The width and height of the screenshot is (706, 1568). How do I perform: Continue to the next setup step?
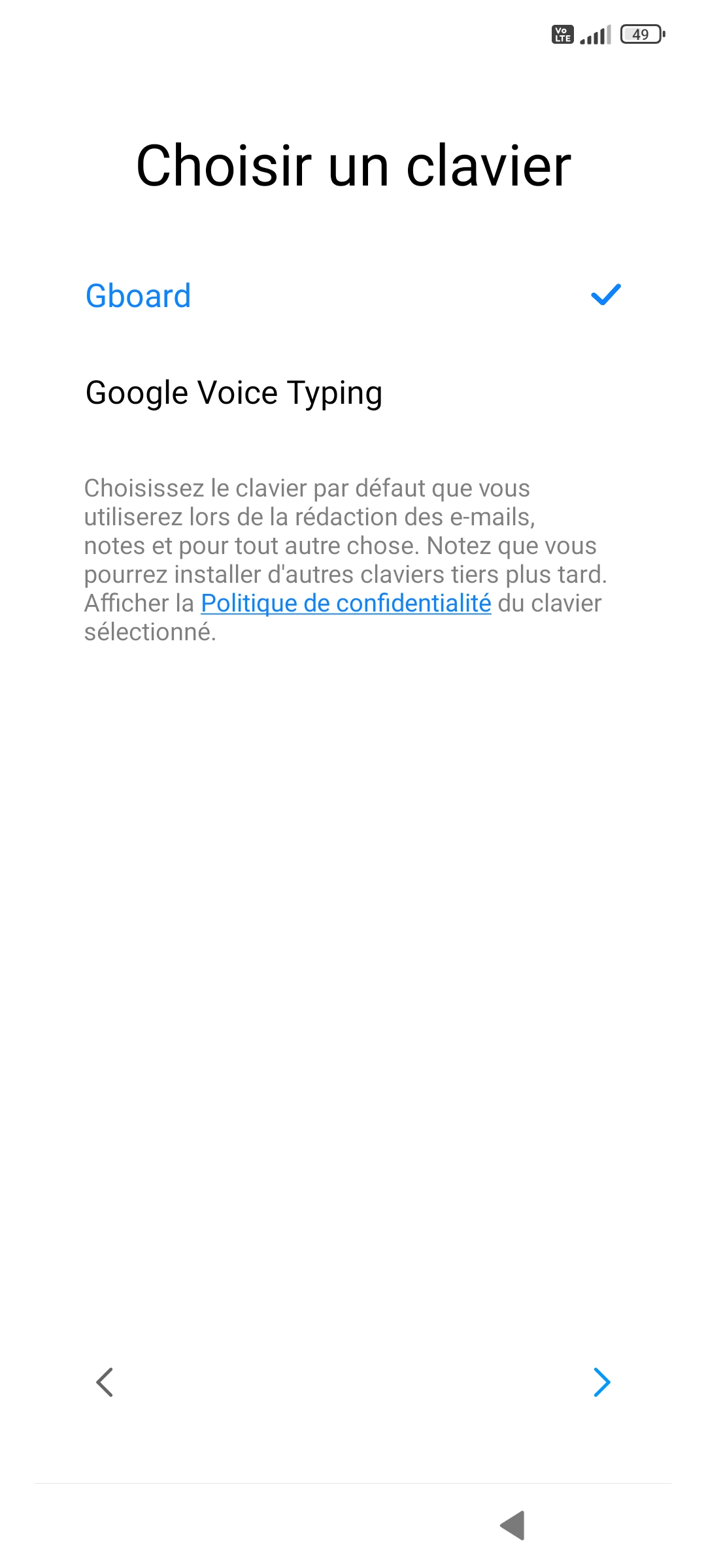[x=601, y=1382]
